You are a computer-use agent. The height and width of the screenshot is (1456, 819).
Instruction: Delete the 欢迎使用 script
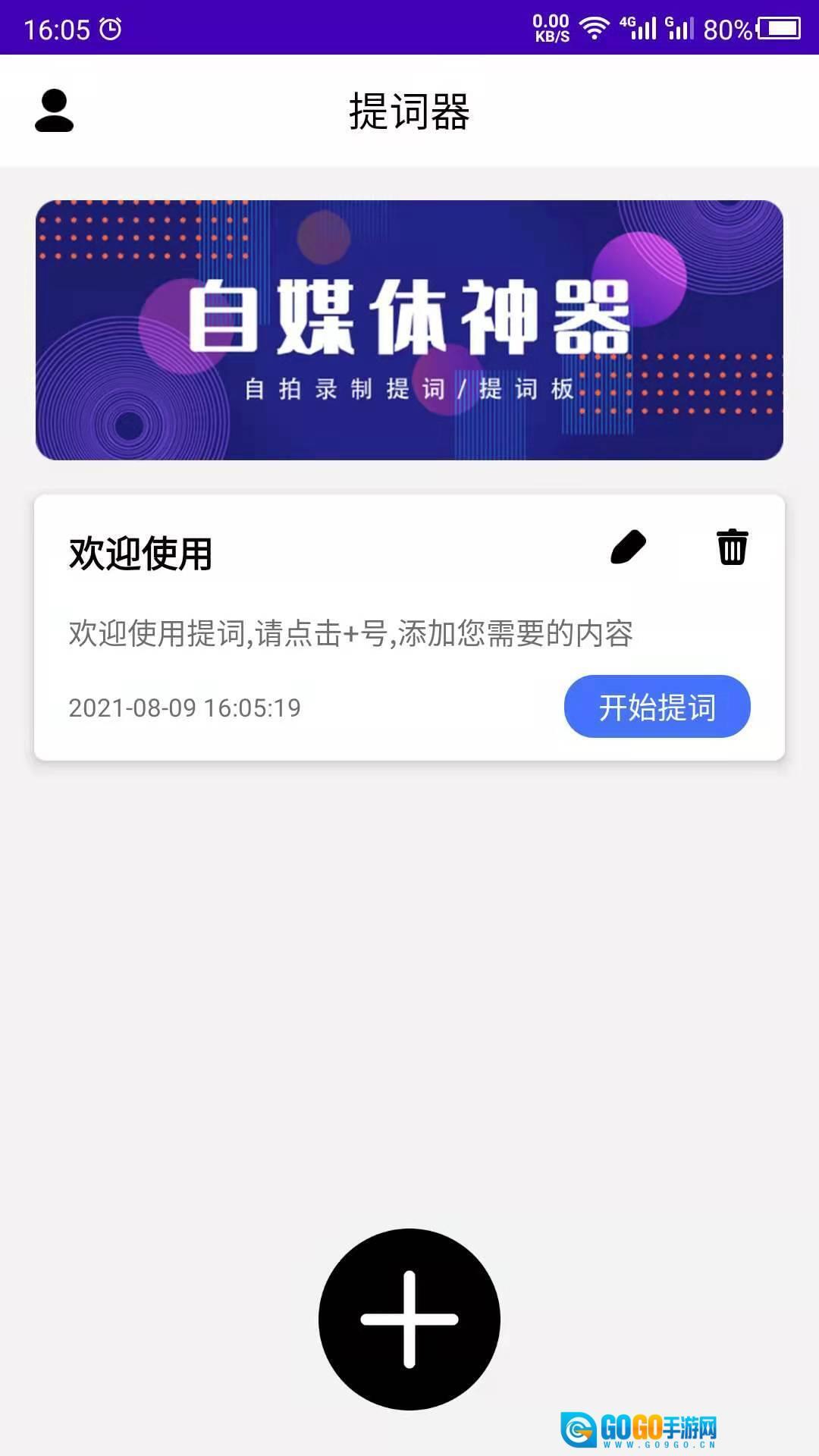coord(732,548)
